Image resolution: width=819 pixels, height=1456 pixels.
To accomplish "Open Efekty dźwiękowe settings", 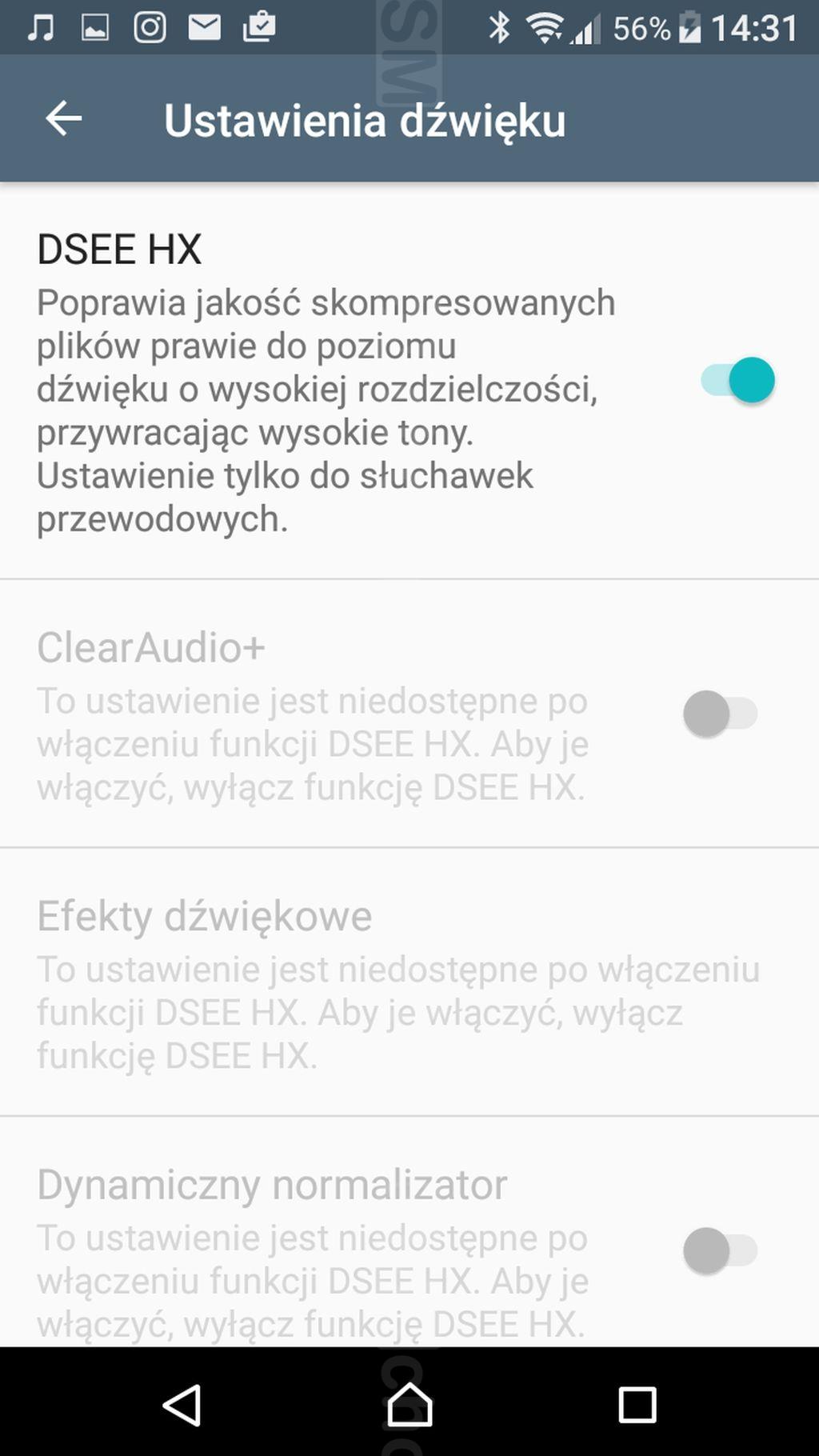I will pos(409,982).
